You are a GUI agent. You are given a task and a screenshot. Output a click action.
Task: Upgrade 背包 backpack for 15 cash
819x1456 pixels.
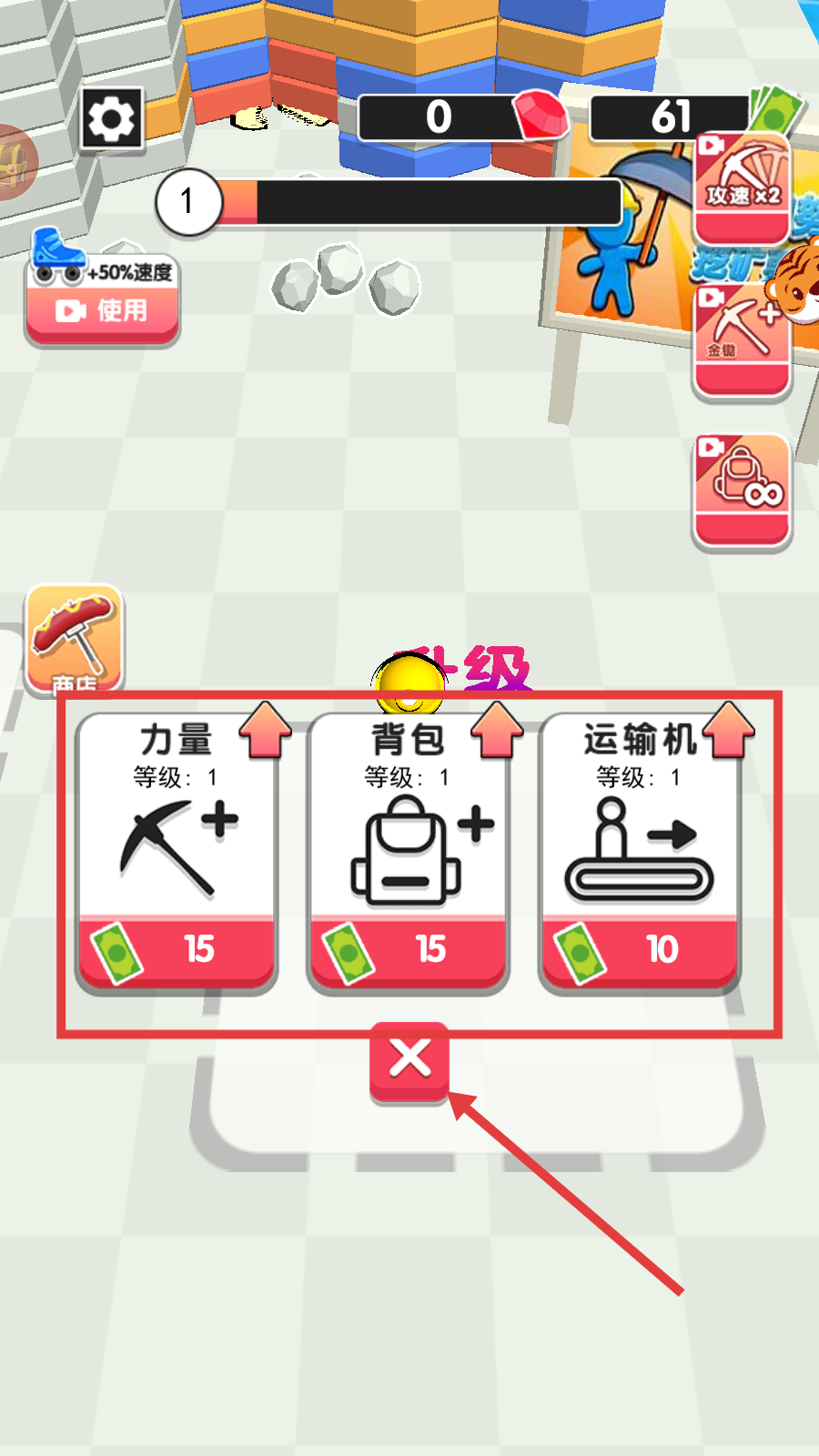pyautogui.click(x=408, y=948)
